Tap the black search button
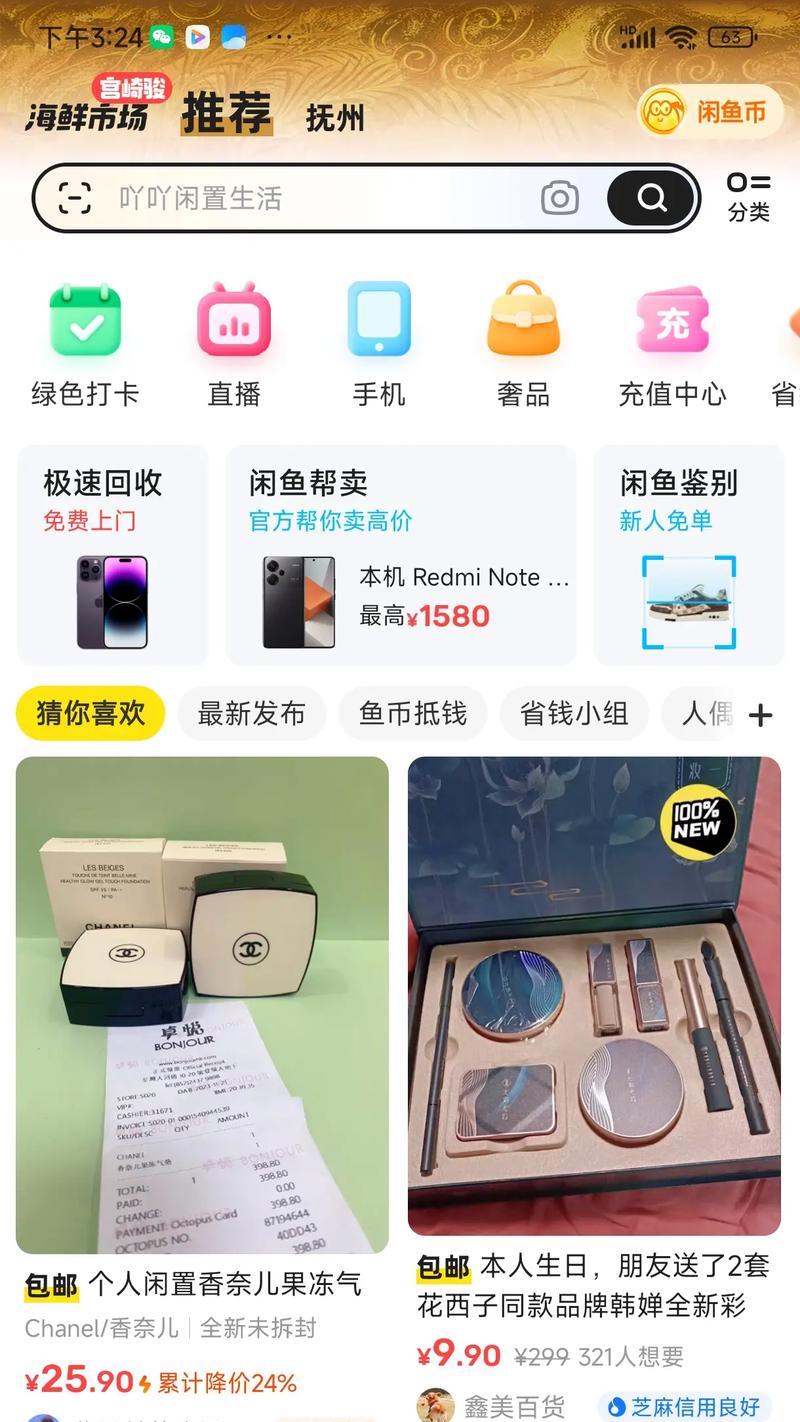The width and height of the screenshot is (800, 1422). click(651, 198)
